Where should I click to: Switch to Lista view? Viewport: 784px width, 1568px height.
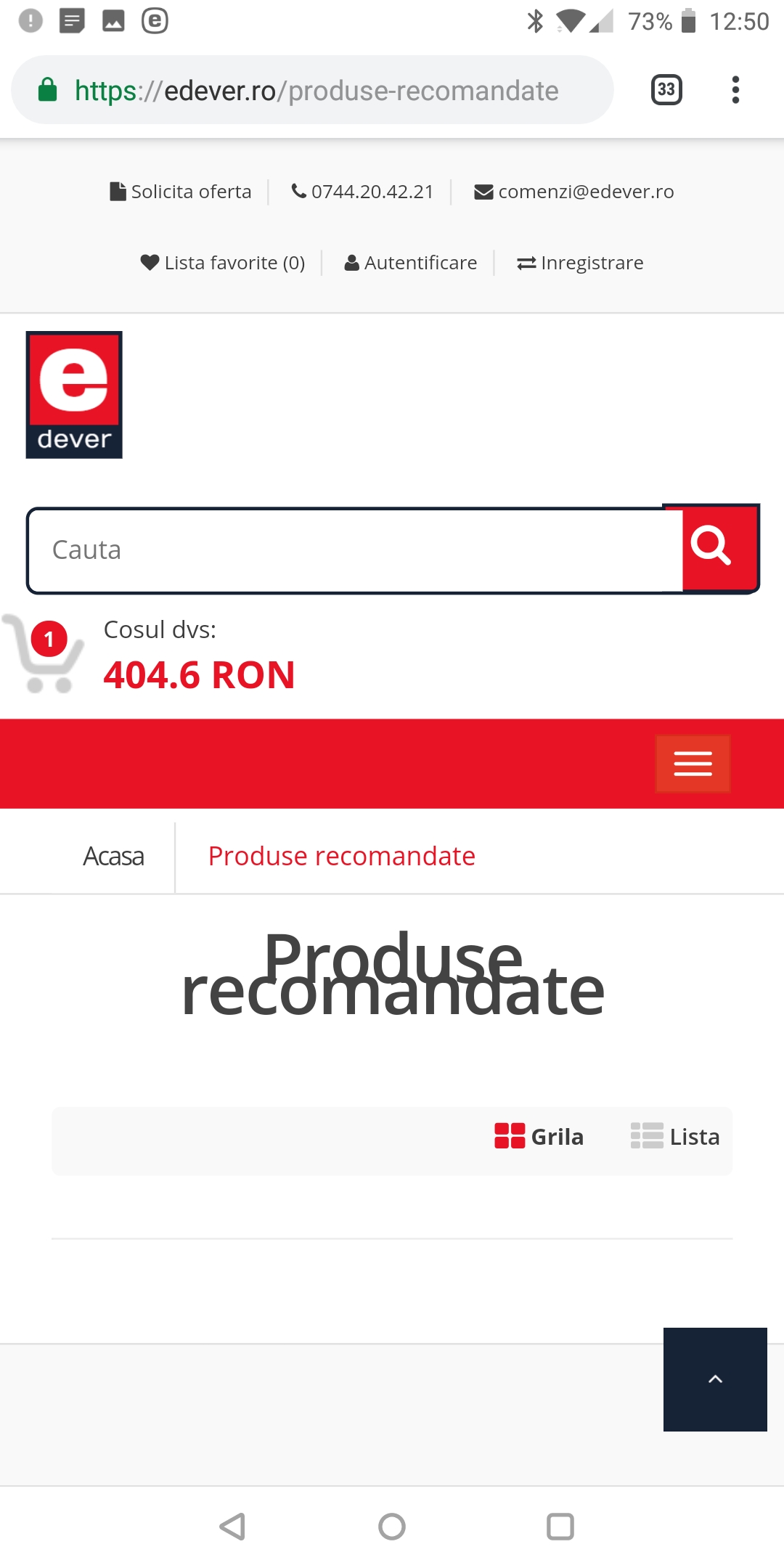(x=675, y=1136)
